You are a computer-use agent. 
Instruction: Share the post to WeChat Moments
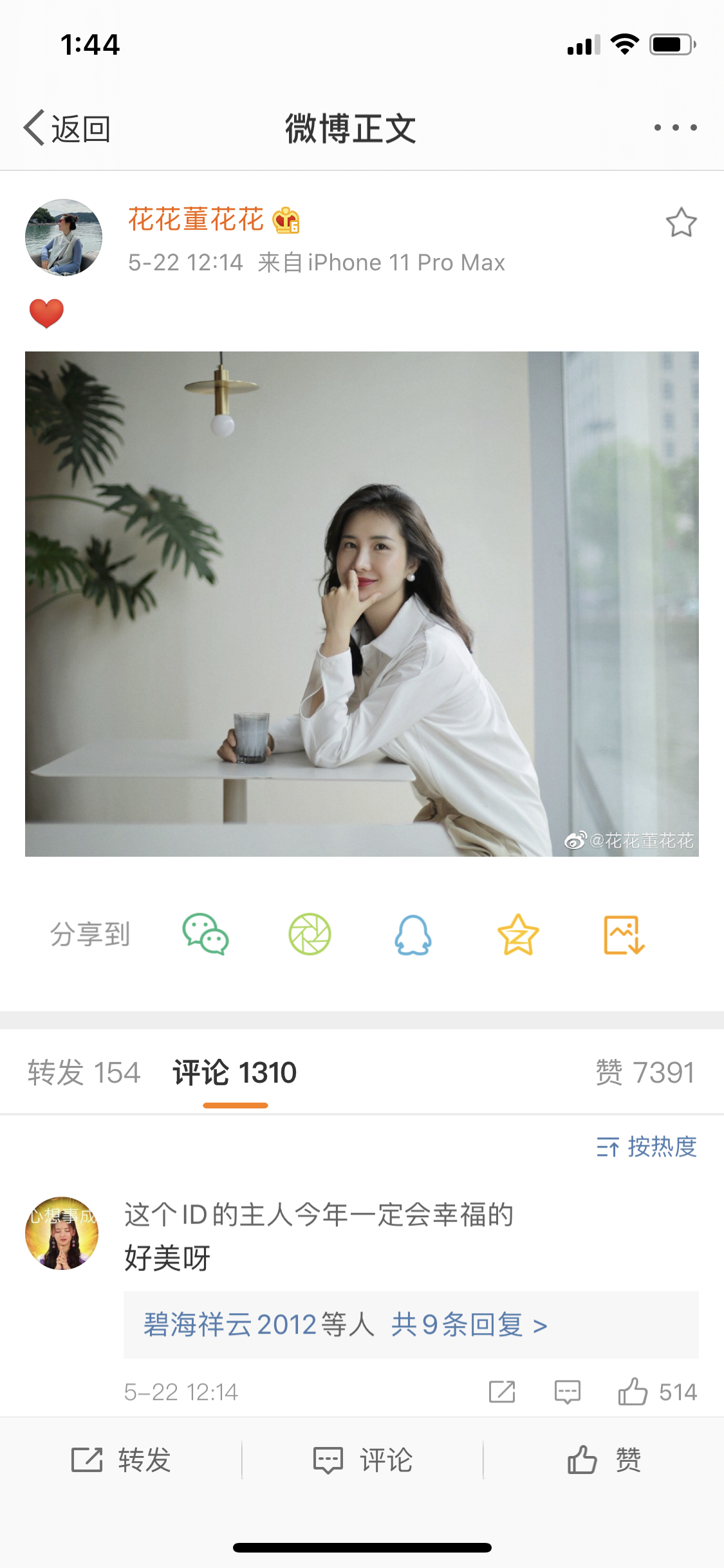(x=310, y=935)
